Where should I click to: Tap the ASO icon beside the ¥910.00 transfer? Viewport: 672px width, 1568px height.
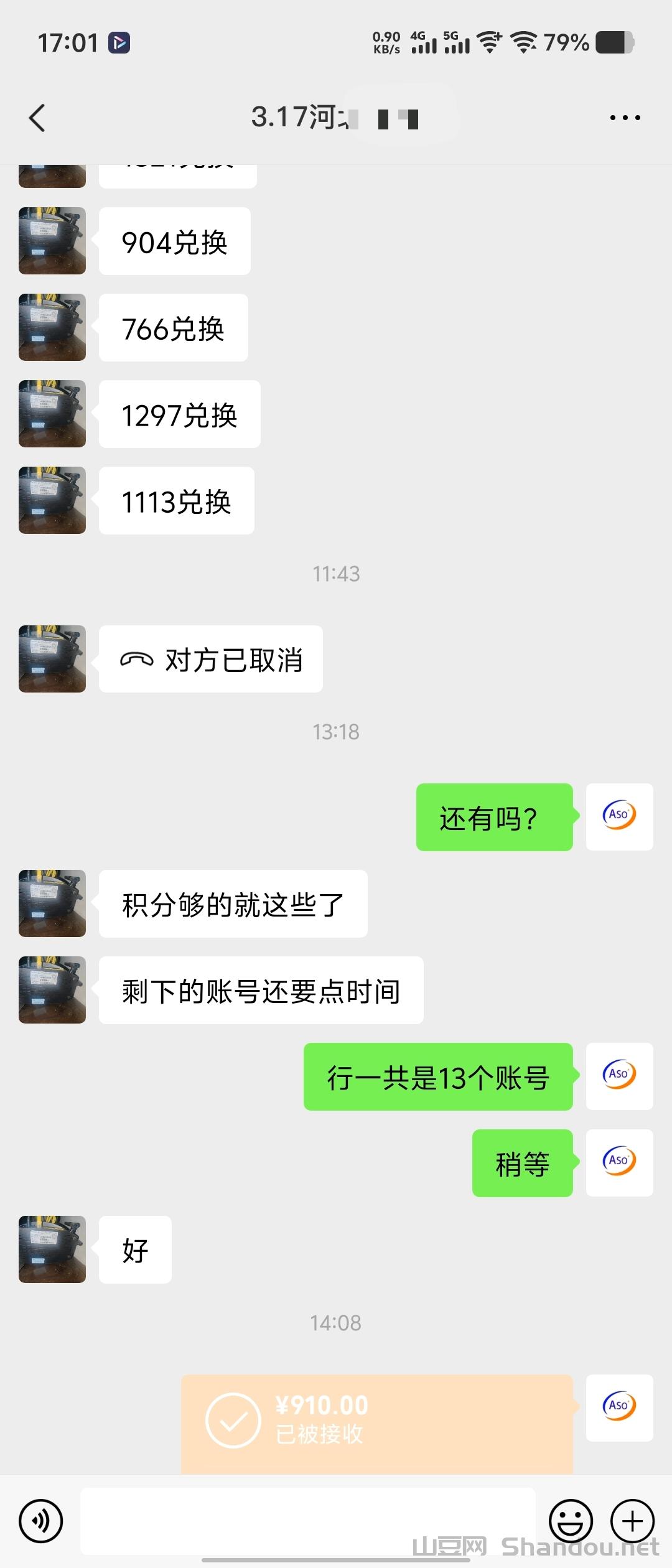[x=619, y=1409]
